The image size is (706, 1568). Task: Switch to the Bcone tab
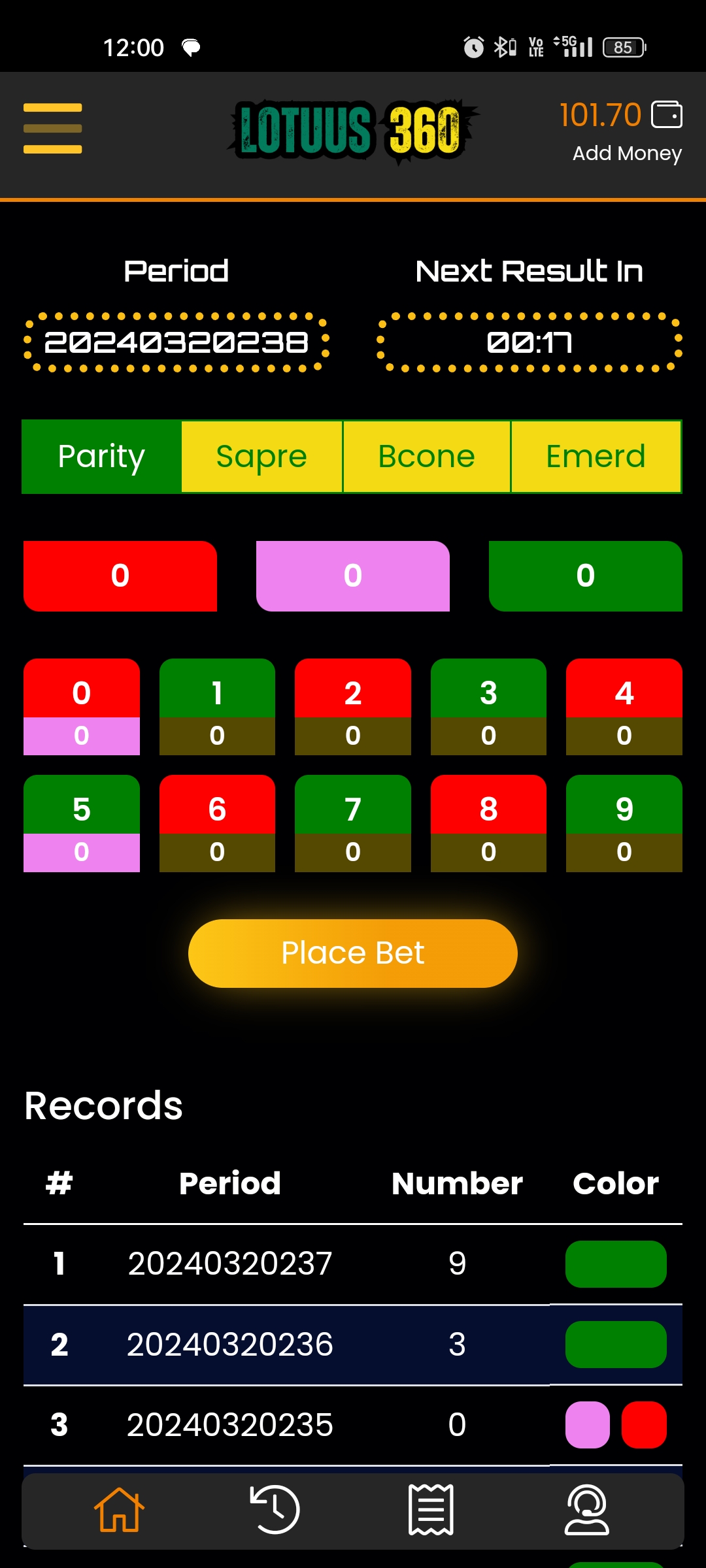pyautogui.click(x=426, y=456)
